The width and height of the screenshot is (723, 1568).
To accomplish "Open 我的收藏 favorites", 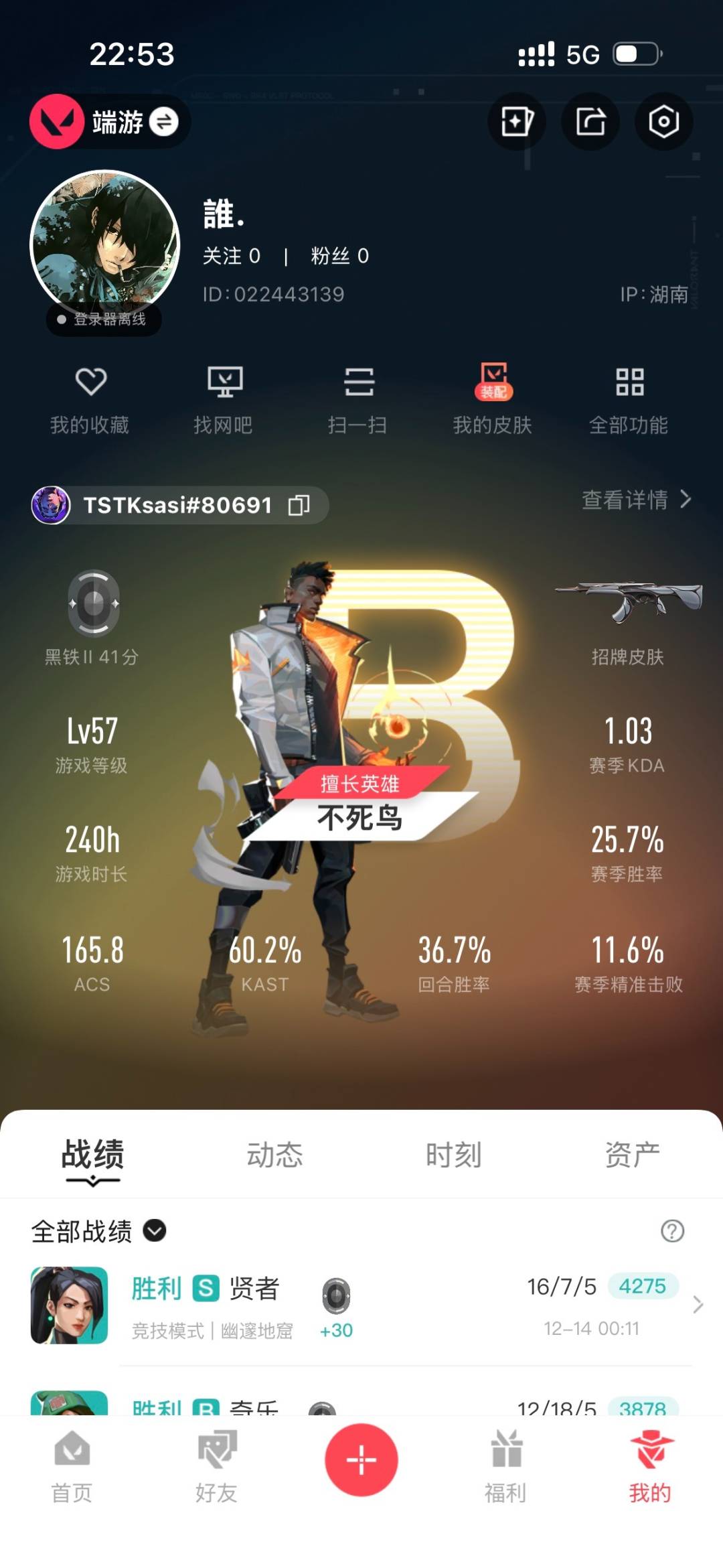I will 92,400.
